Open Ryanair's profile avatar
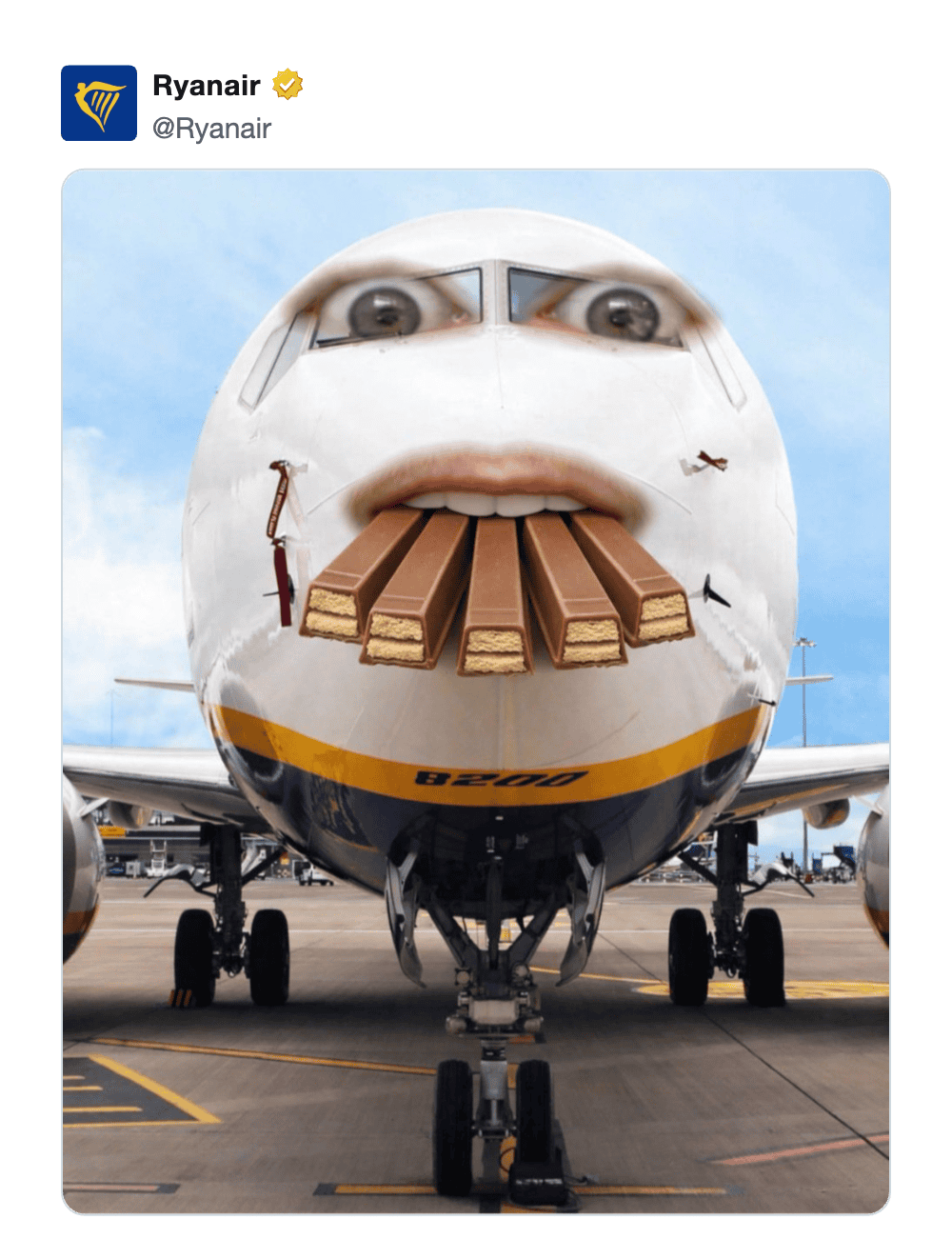 [99, 103]
